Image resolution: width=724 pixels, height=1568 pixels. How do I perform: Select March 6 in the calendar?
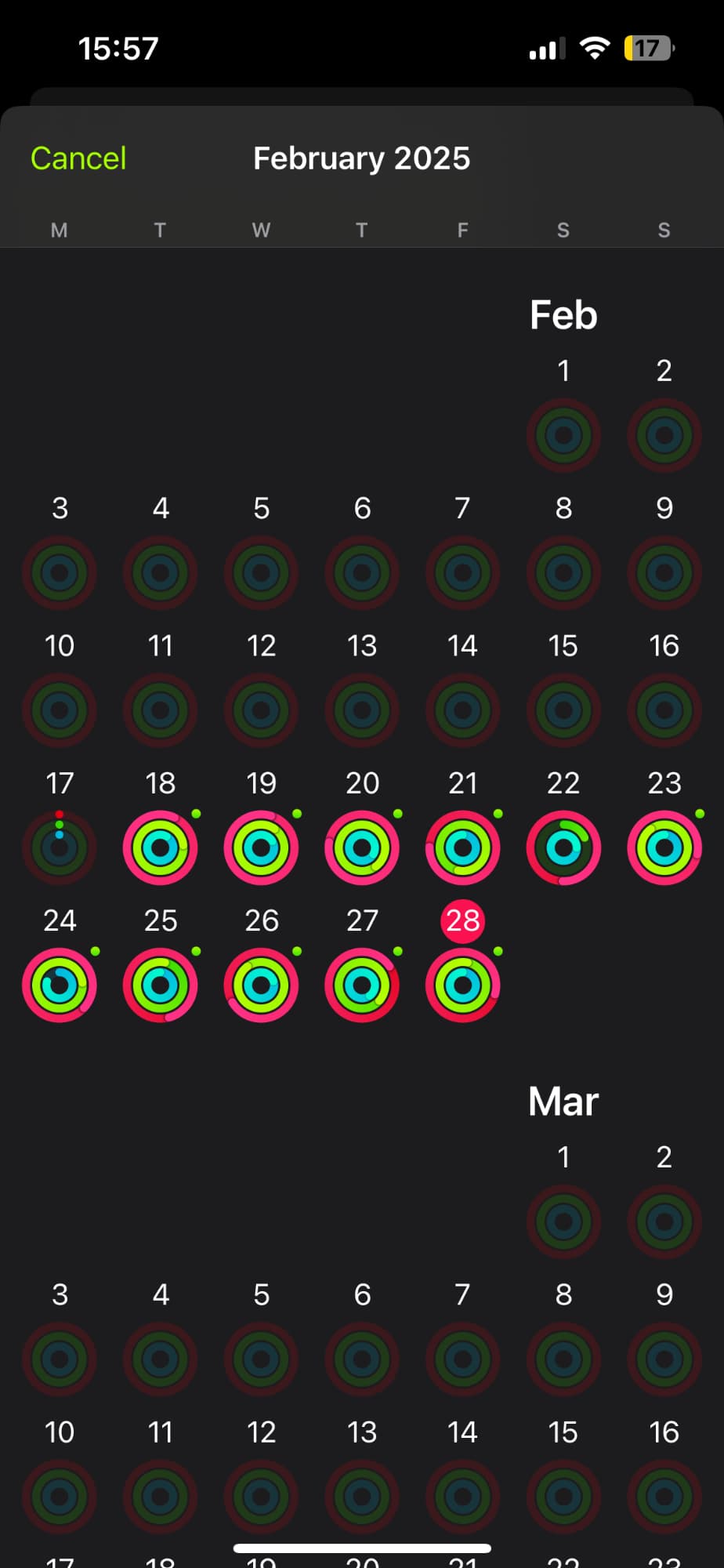pyautogui.click(x=362, y=1359)
